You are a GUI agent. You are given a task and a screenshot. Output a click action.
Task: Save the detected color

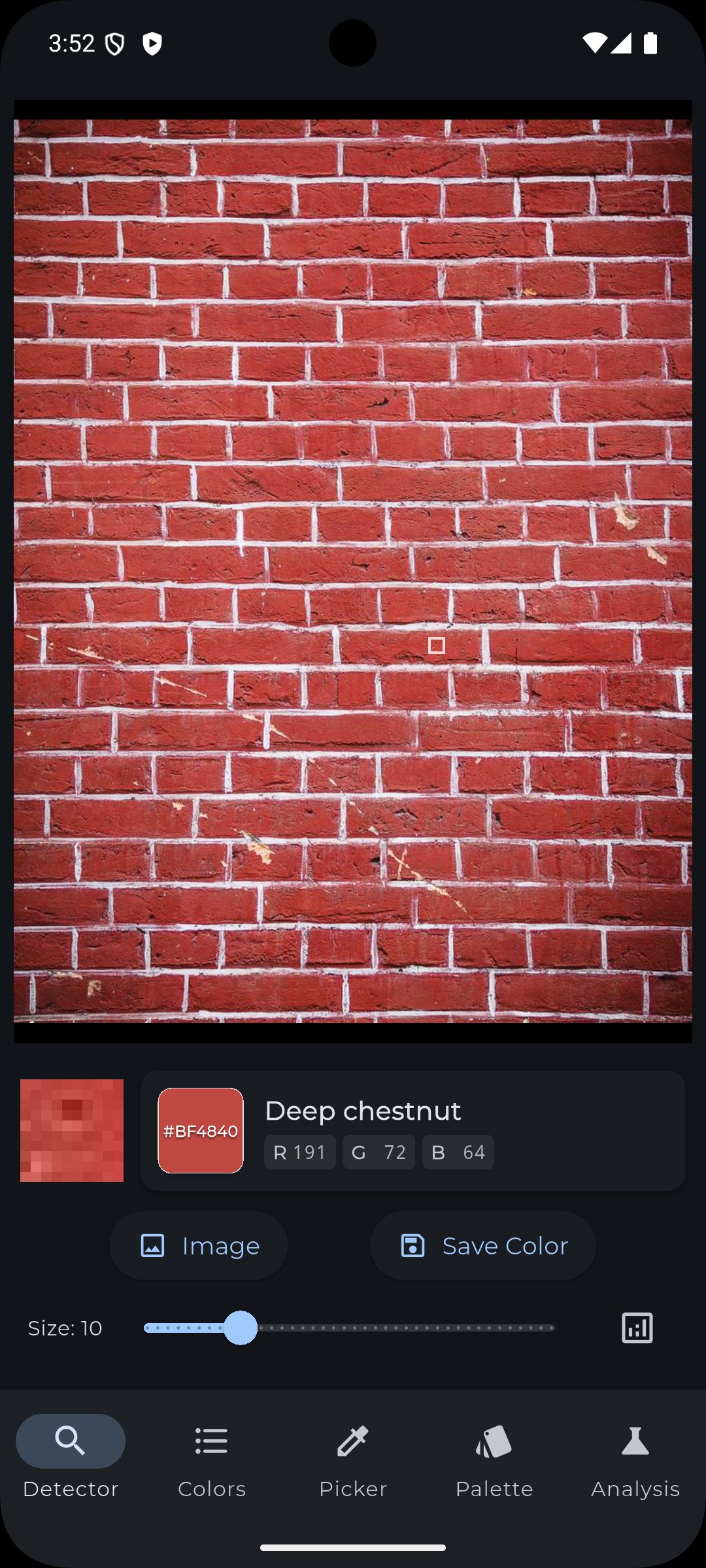(x=482, y=1246)
